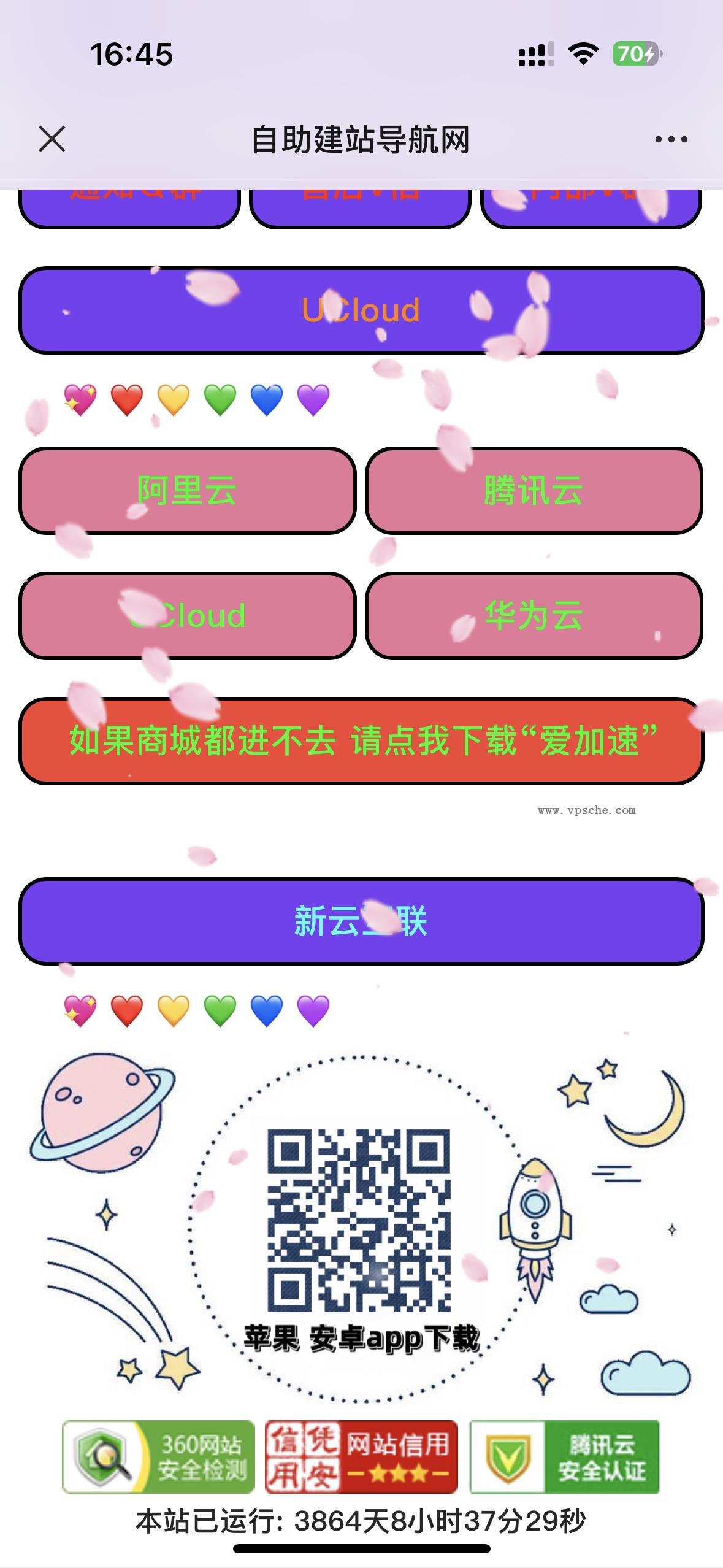The width and height of the screenshot is (723, 1568).
Task: Open the 网站信用 badge
Action: point(361,1456)
